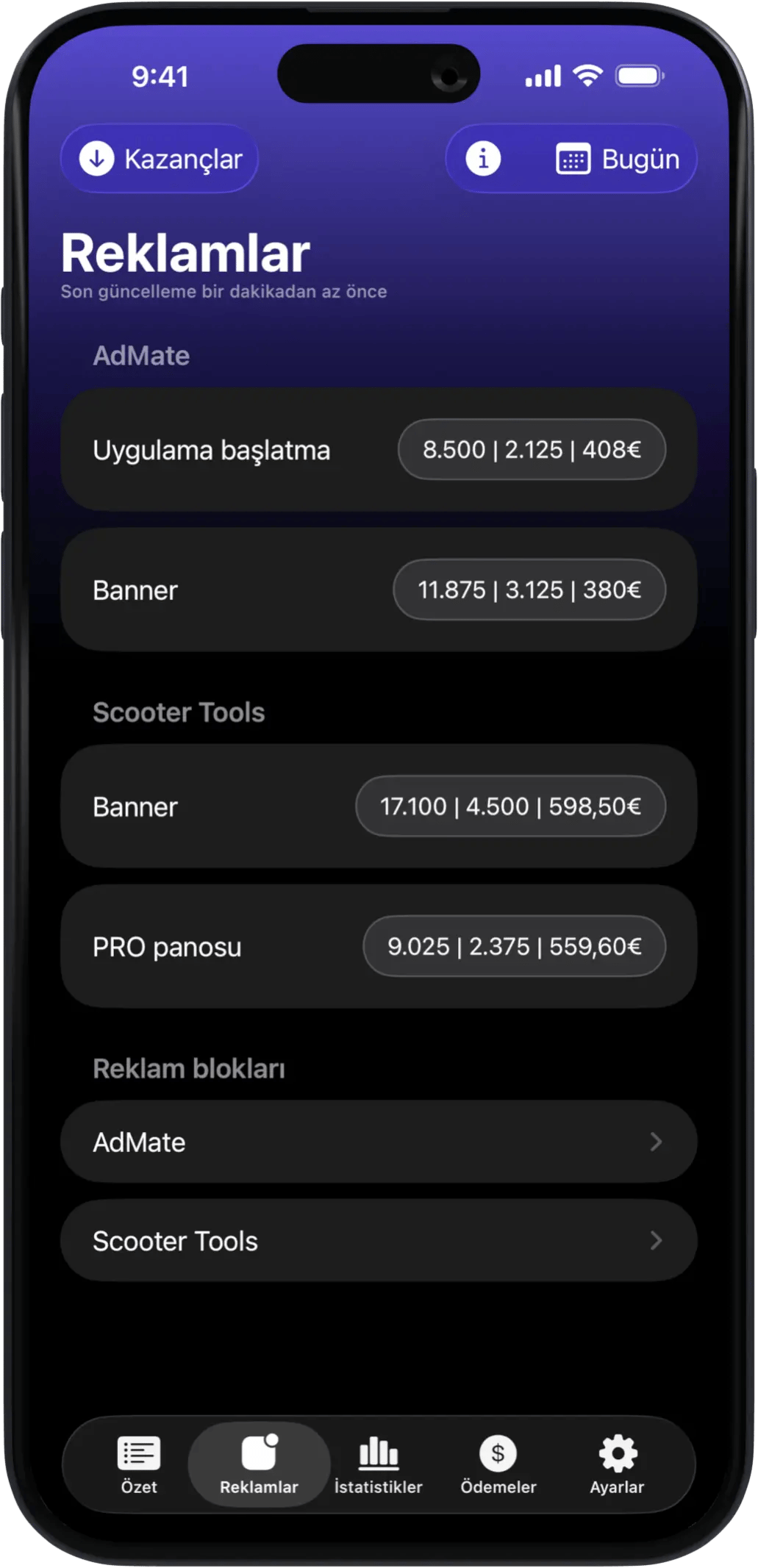
Task: Switch to the Özet tab
Action: coord(139,1464)
